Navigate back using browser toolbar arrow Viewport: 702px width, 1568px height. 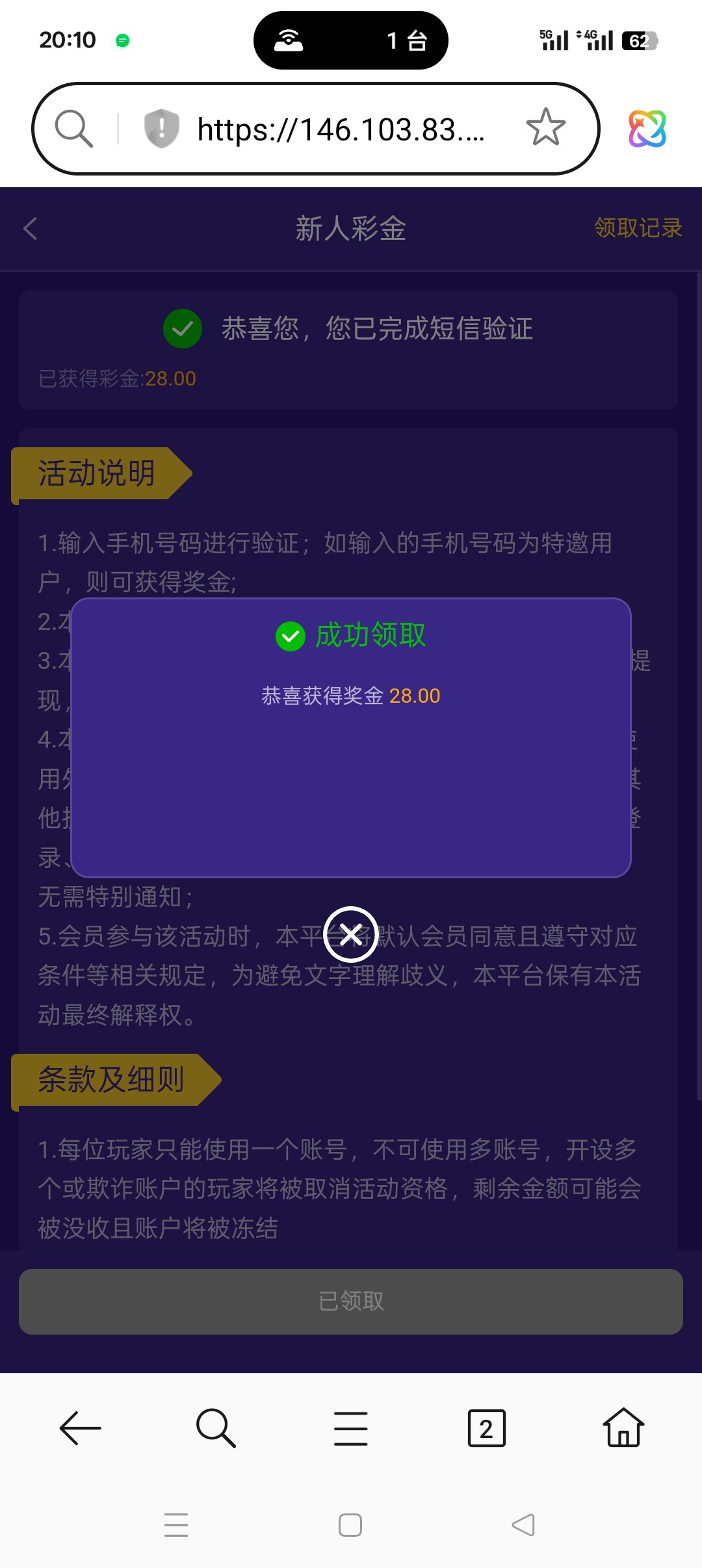[80, 1428]
